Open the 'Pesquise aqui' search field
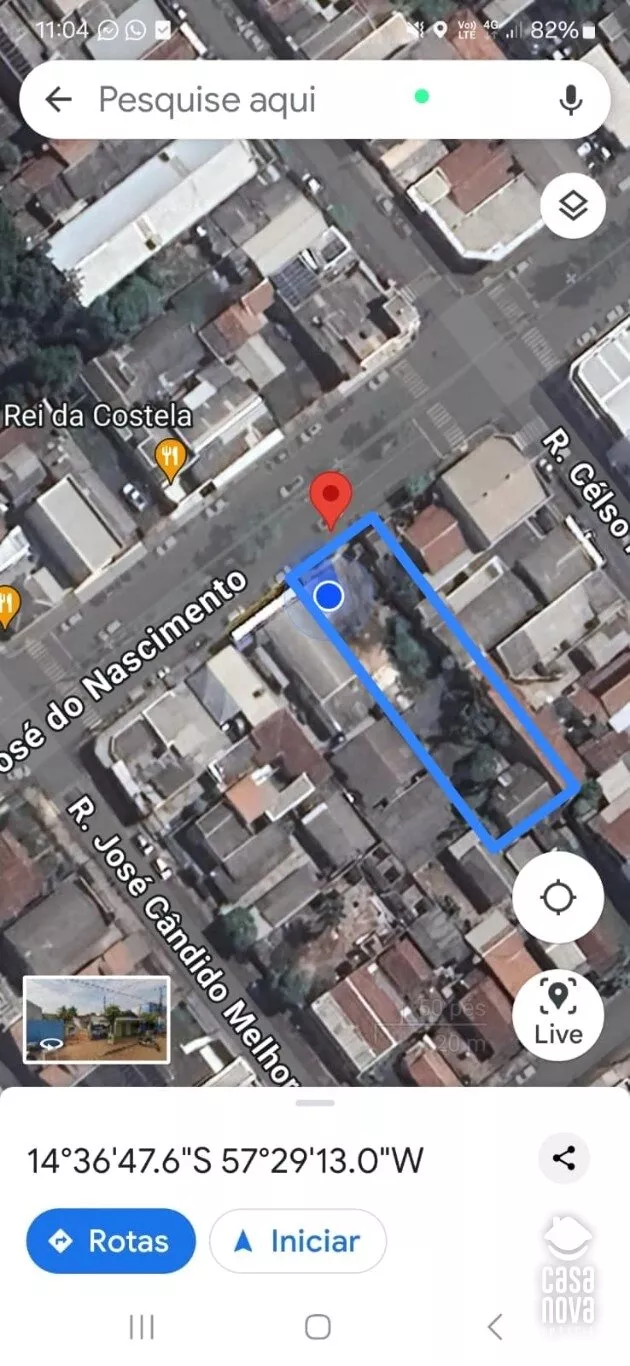Image resolution: width=630 pixels, height=1366 pixels. (250, 100)
